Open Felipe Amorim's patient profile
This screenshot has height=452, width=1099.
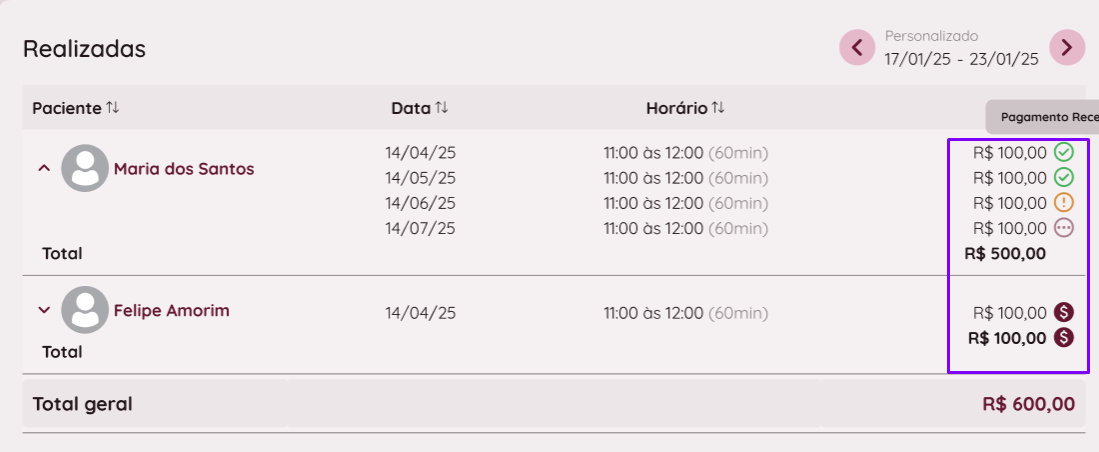point(172,310)
